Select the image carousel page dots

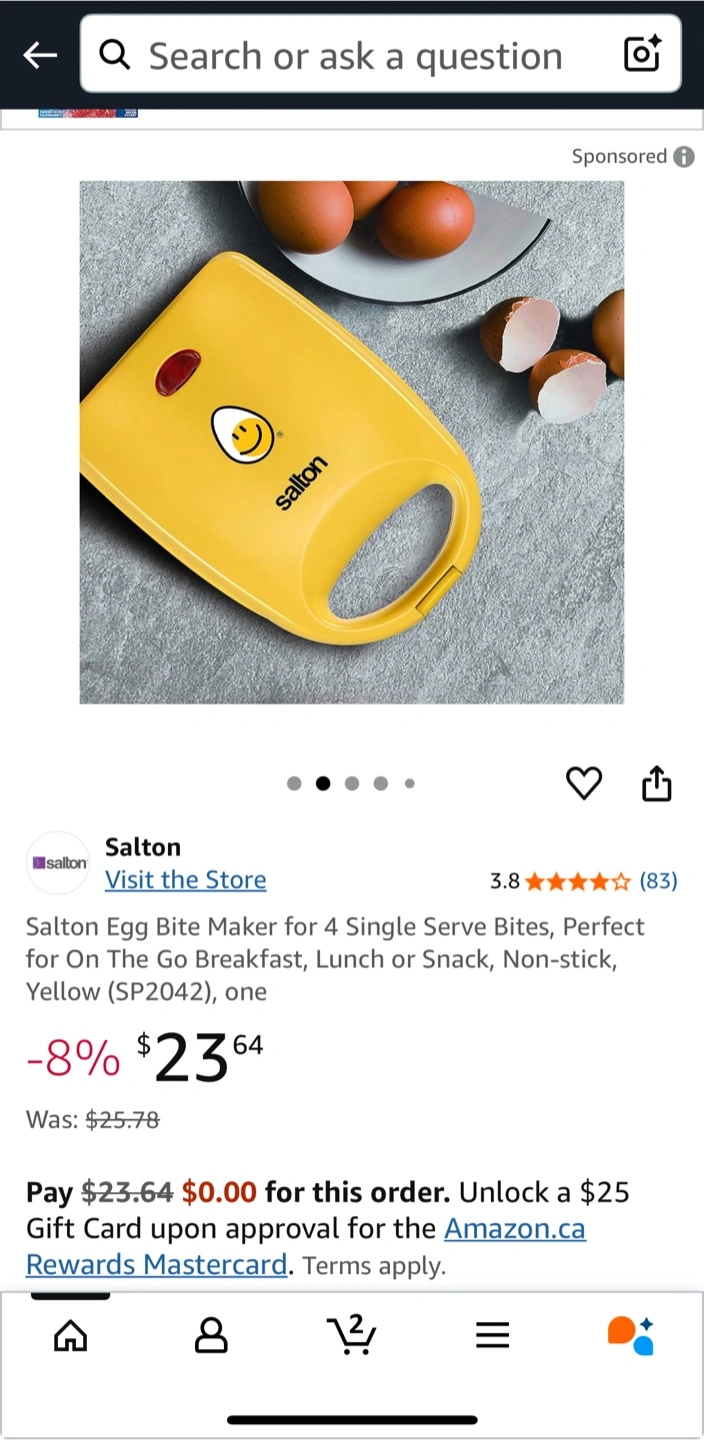click(351, 783)
